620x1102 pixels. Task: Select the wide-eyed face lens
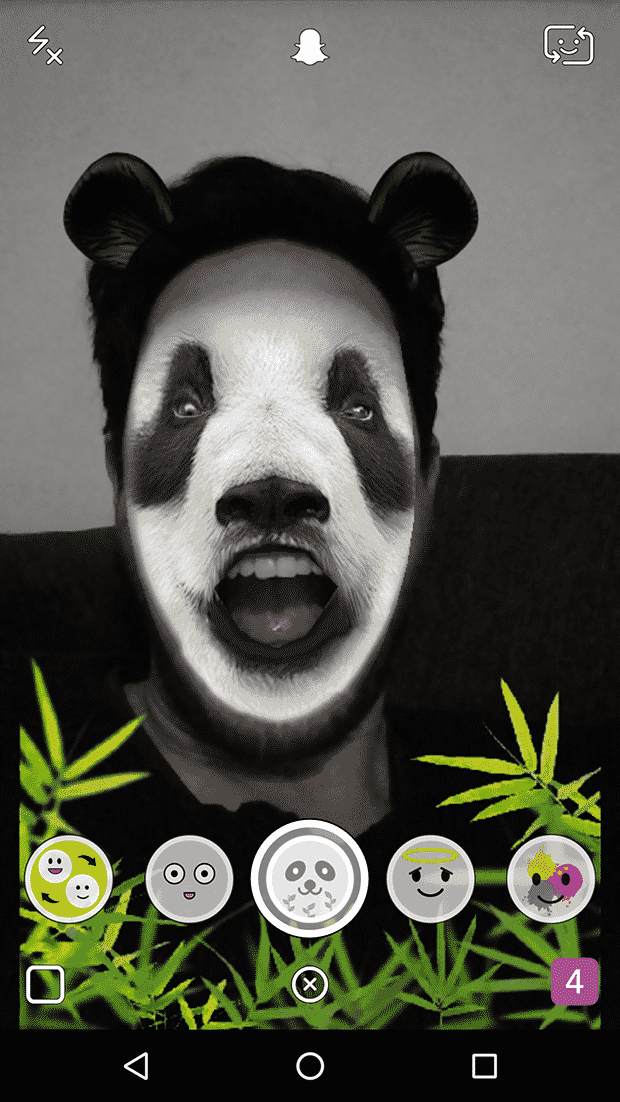click(x=190, y=879)
